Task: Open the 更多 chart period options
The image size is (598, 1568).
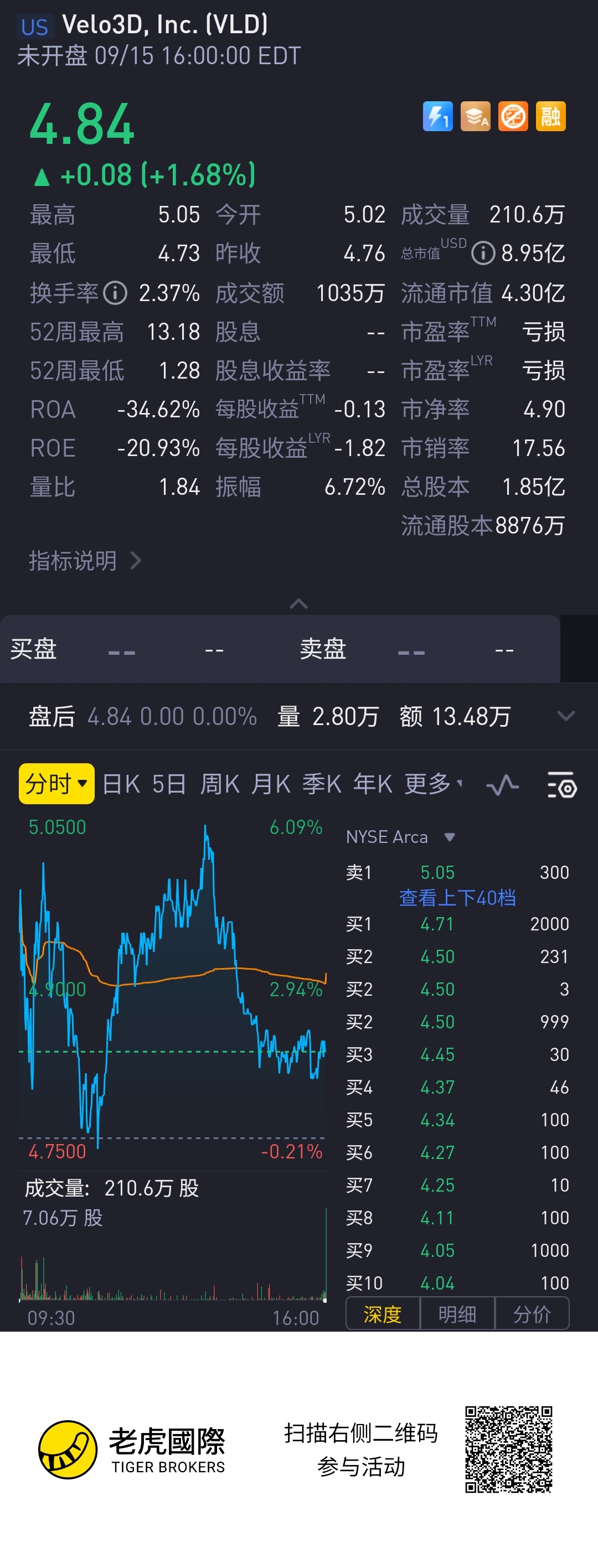Action: tap(432, 784)
